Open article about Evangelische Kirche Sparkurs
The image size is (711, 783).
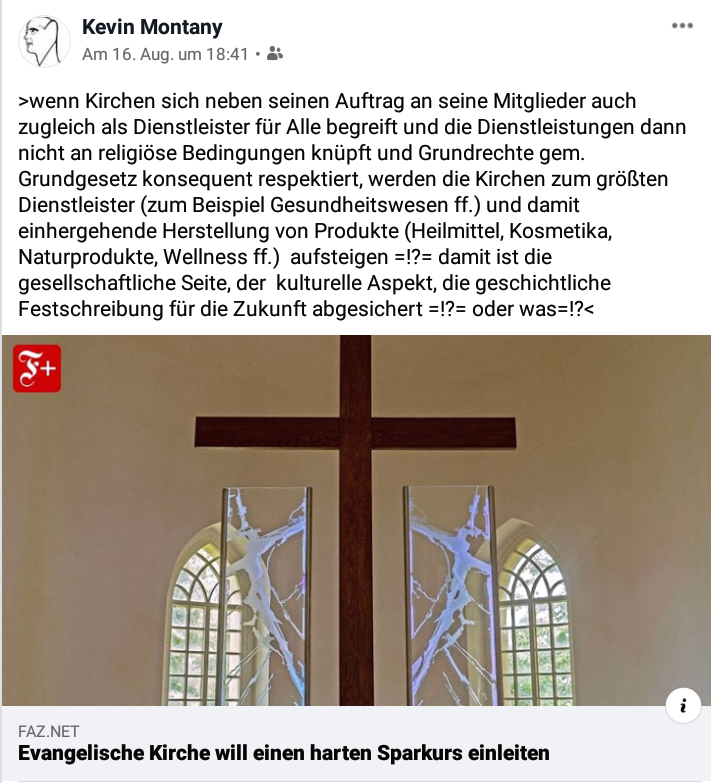(x=284, y=753)
